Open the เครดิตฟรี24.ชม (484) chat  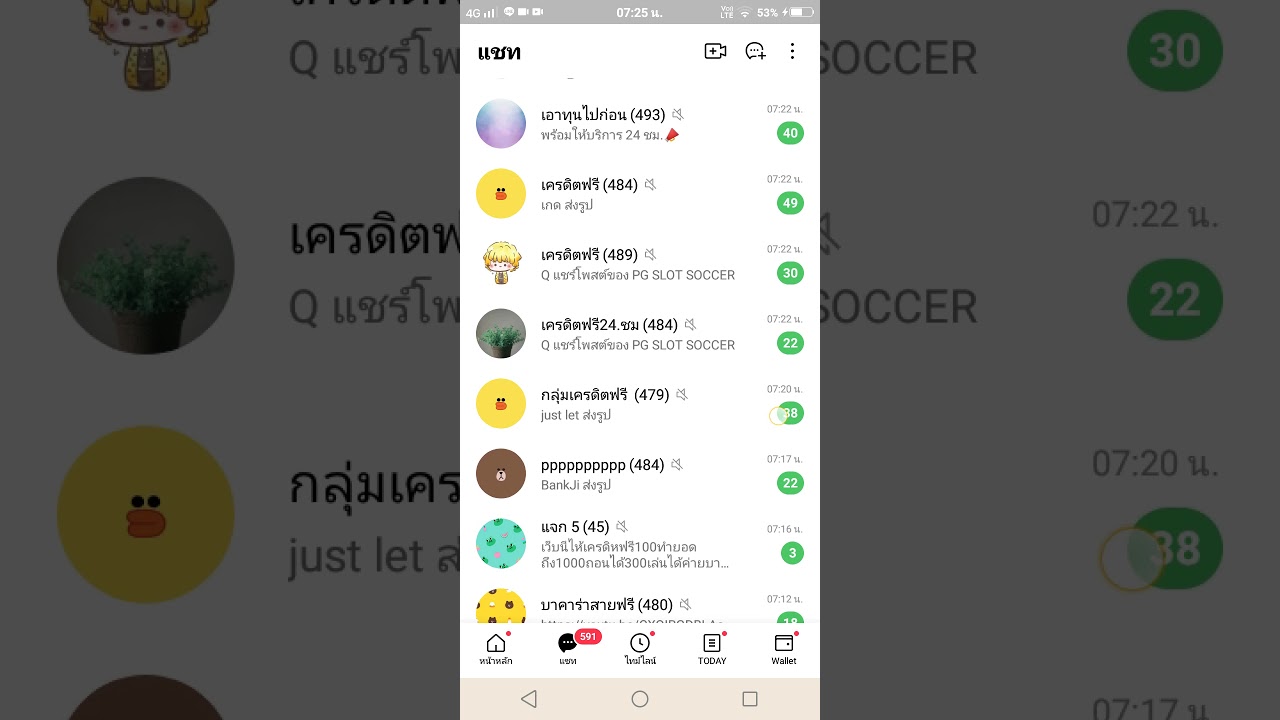click(640, 334)
